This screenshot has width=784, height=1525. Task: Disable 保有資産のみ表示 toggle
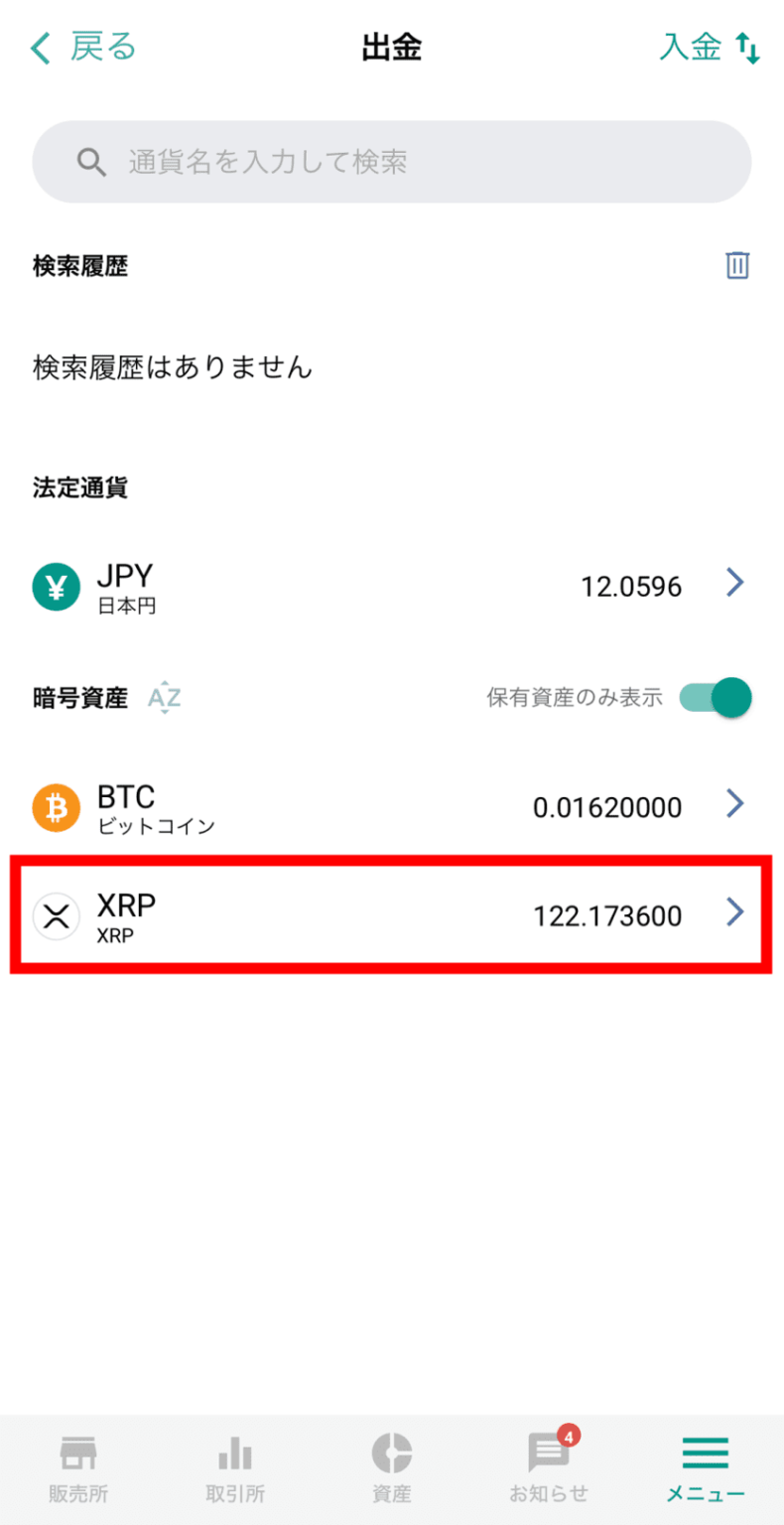tap(714, 698)
